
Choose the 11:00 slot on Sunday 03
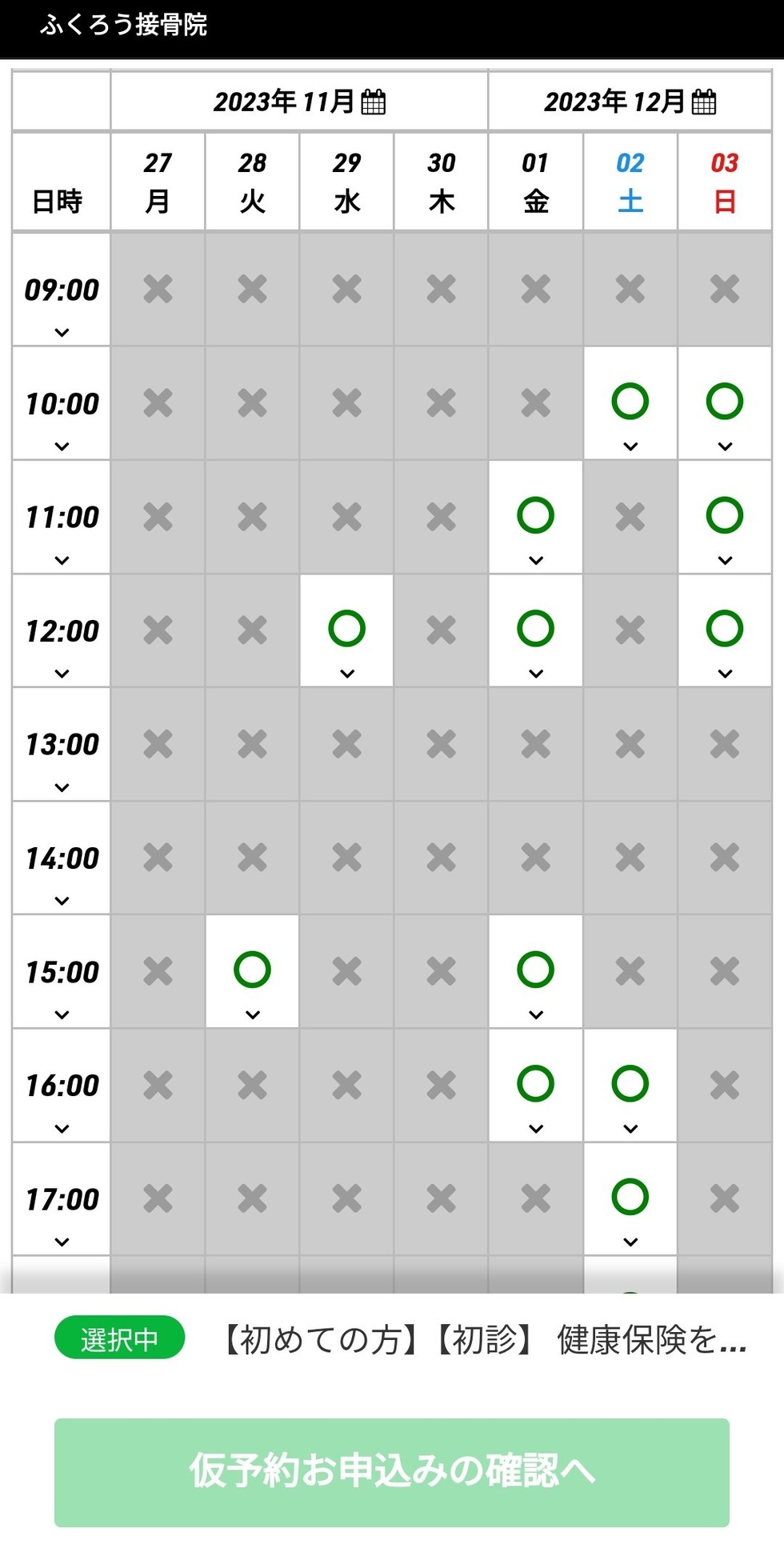(725, 517)
